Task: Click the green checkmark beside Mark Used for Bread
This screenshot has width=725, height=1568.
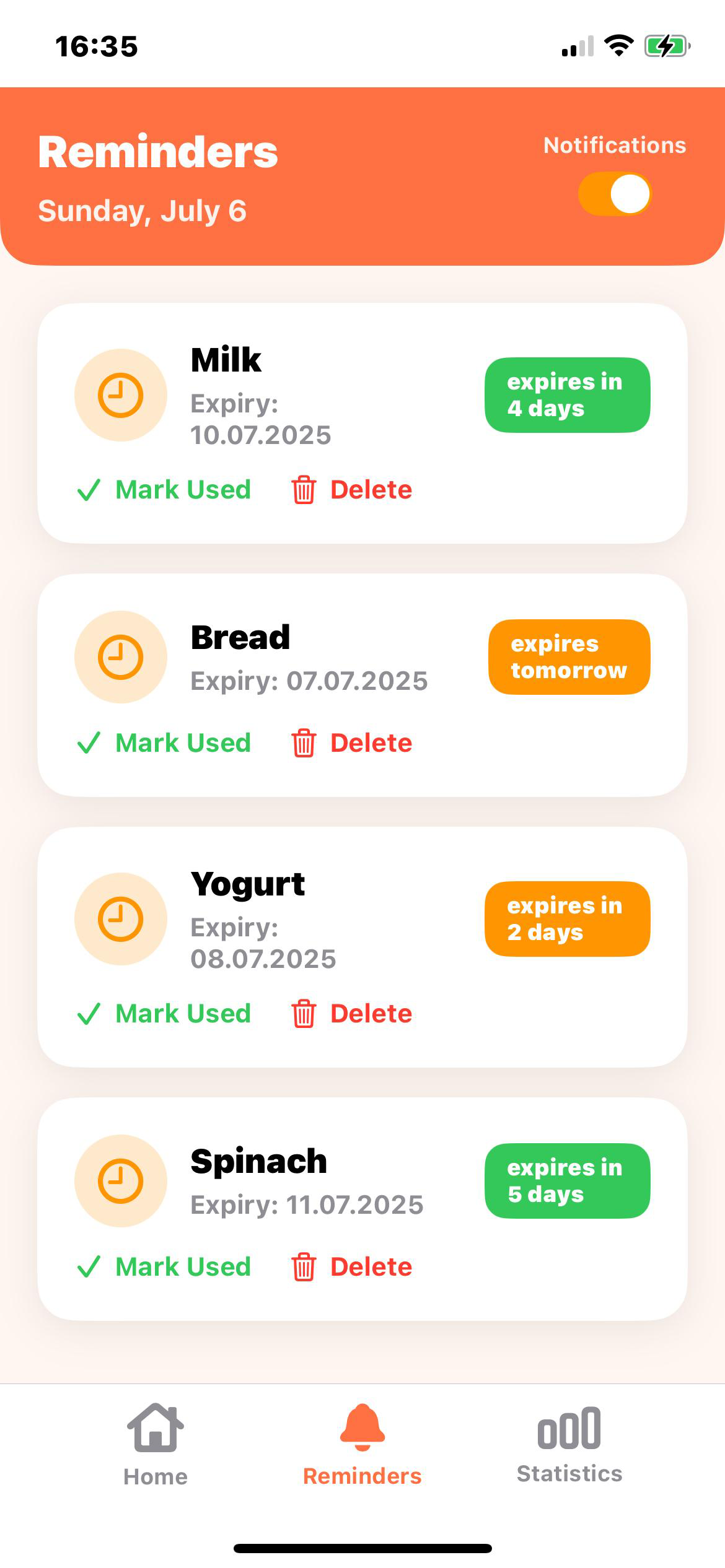Action: [x=90, y=742]
